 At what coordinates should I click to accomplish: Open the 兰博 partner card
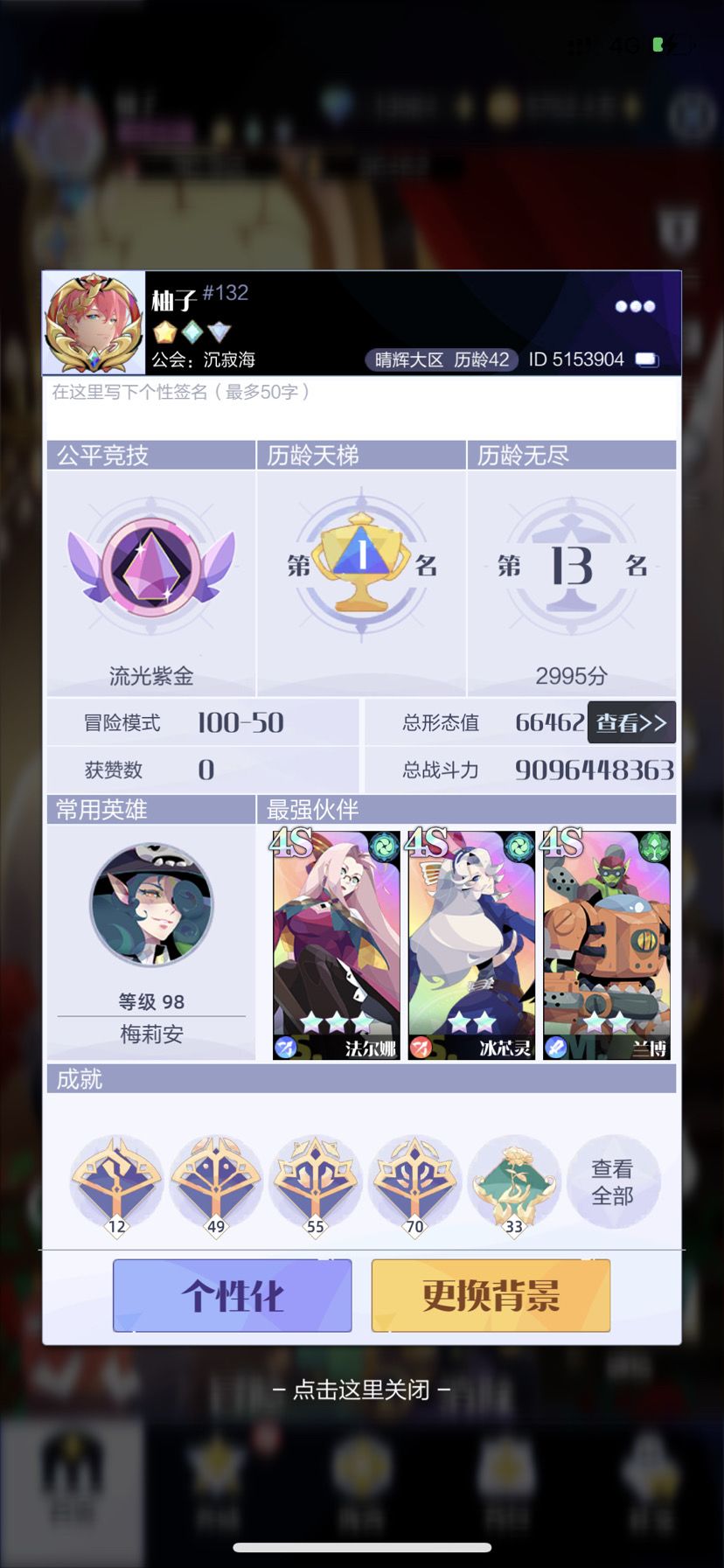(x=607, y=945)
